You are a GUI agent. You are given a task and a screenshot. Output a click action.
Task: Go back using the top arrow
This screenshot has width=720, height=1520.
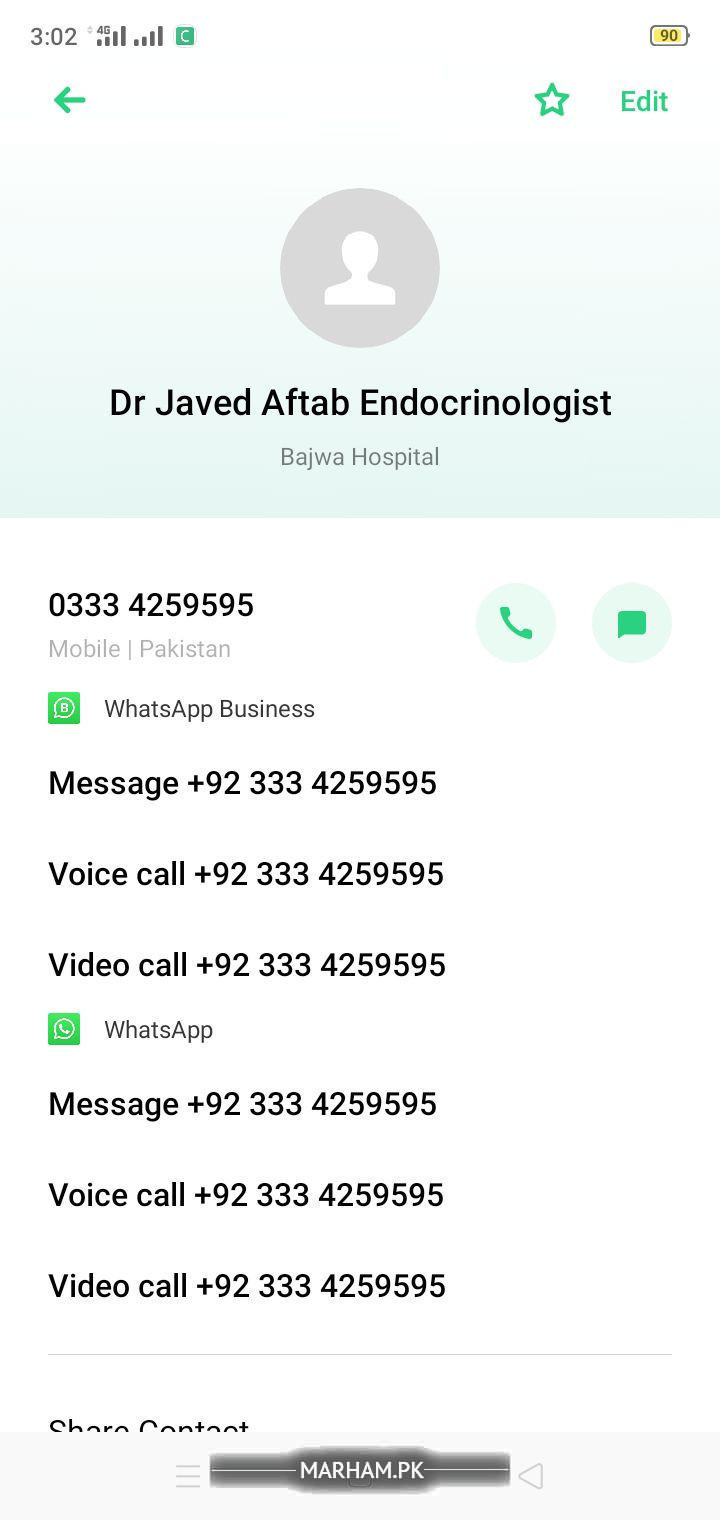(x=69, y=100)
